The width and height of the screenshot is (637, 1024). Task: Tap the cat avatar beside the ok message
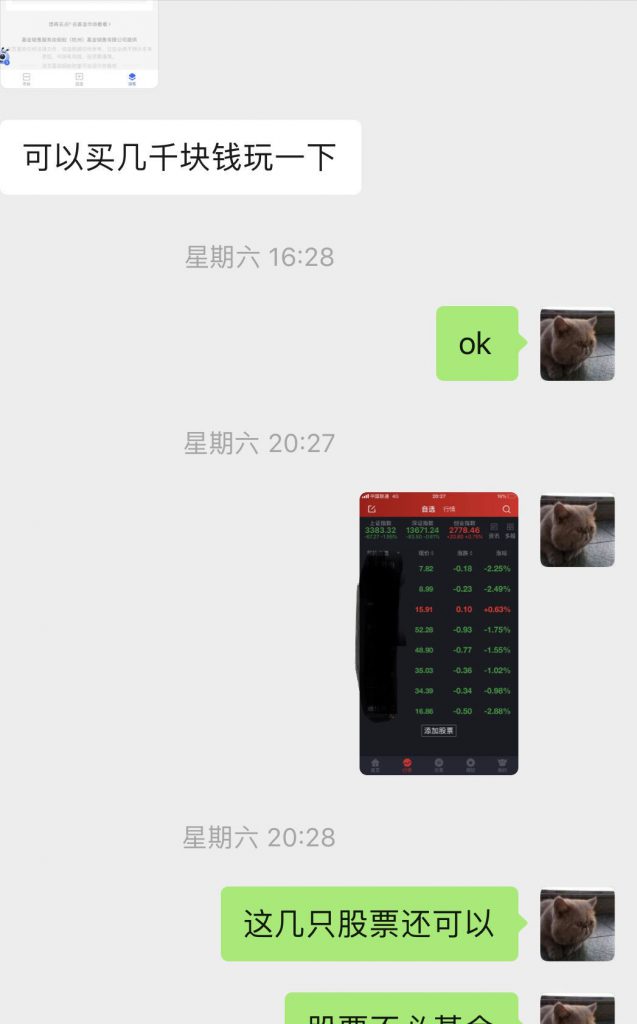pyautogui.click(x=577, y=344)
